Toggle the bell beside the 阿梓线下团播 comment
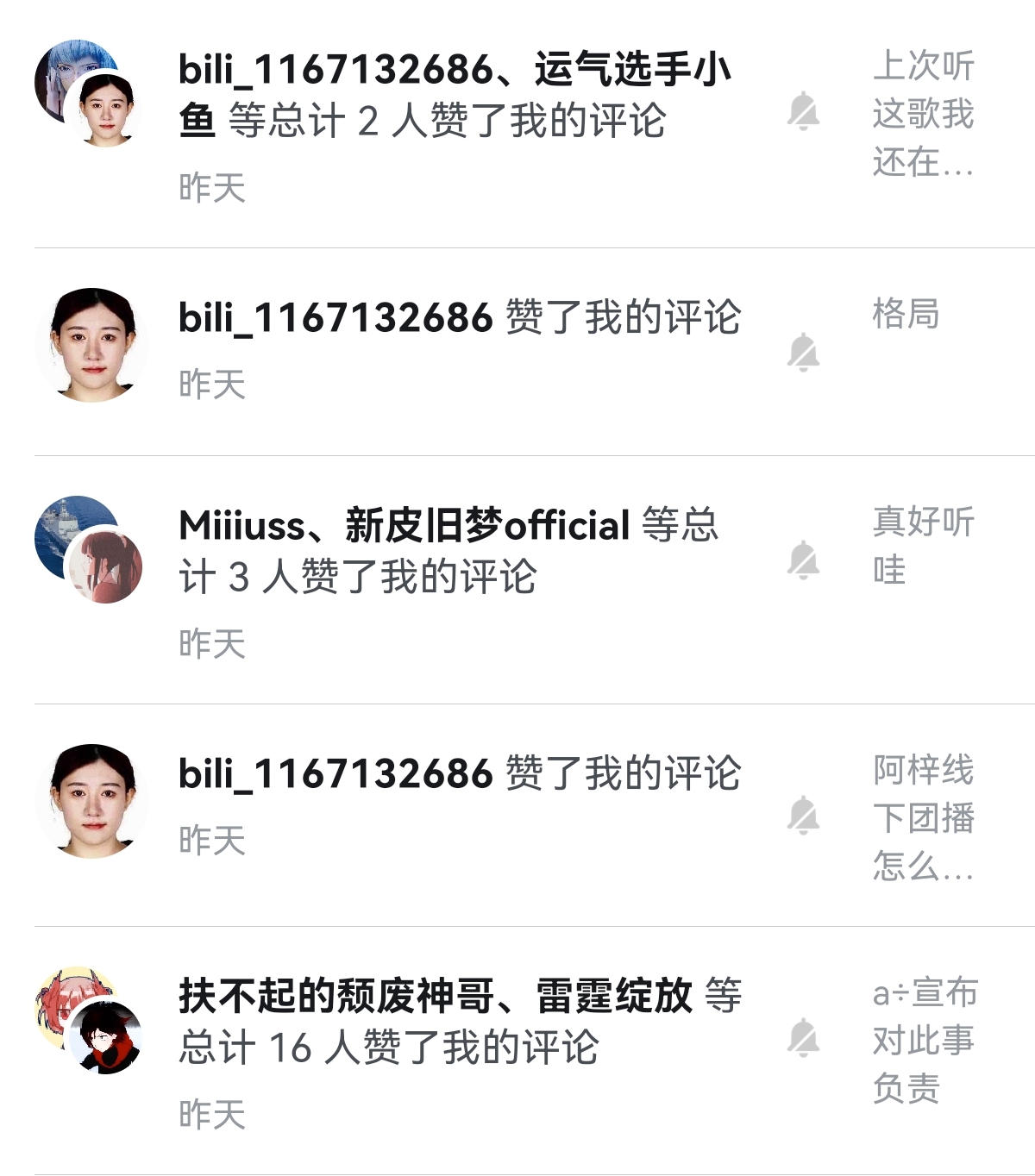 coord(803,816)
